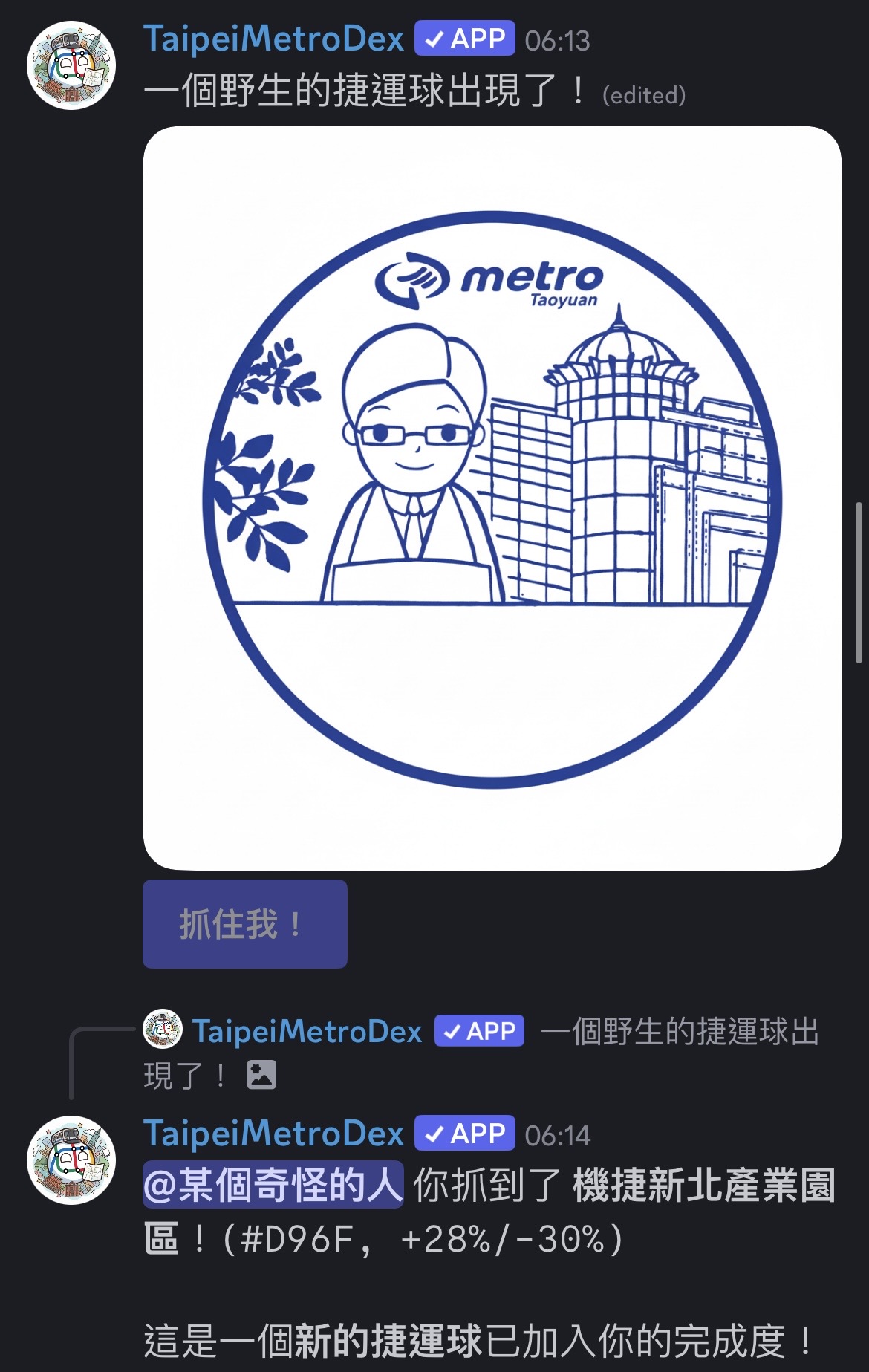Tap the 抓住我！ button

click(x=244, y=923)
